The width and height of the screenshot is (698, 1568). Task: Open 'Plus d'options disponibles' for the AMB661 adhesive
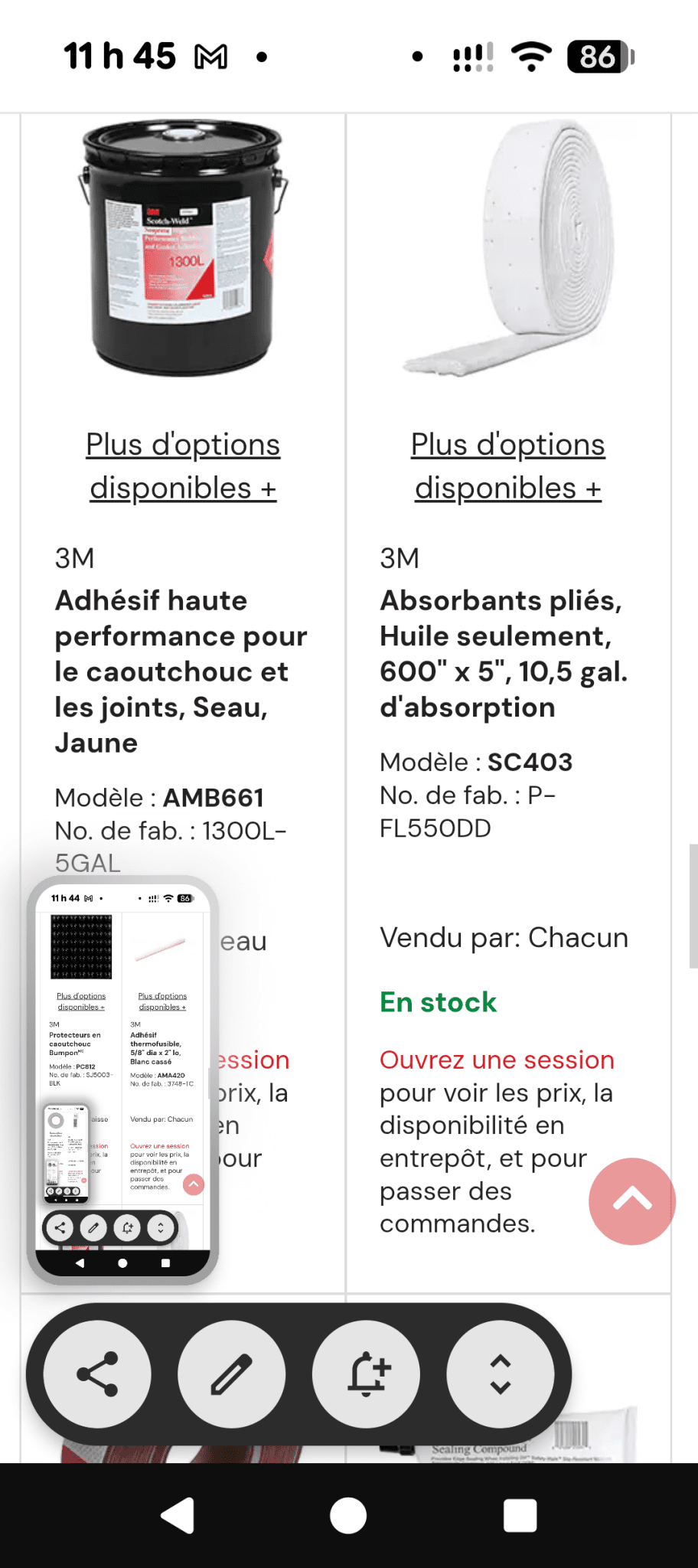tap(182, 465)
